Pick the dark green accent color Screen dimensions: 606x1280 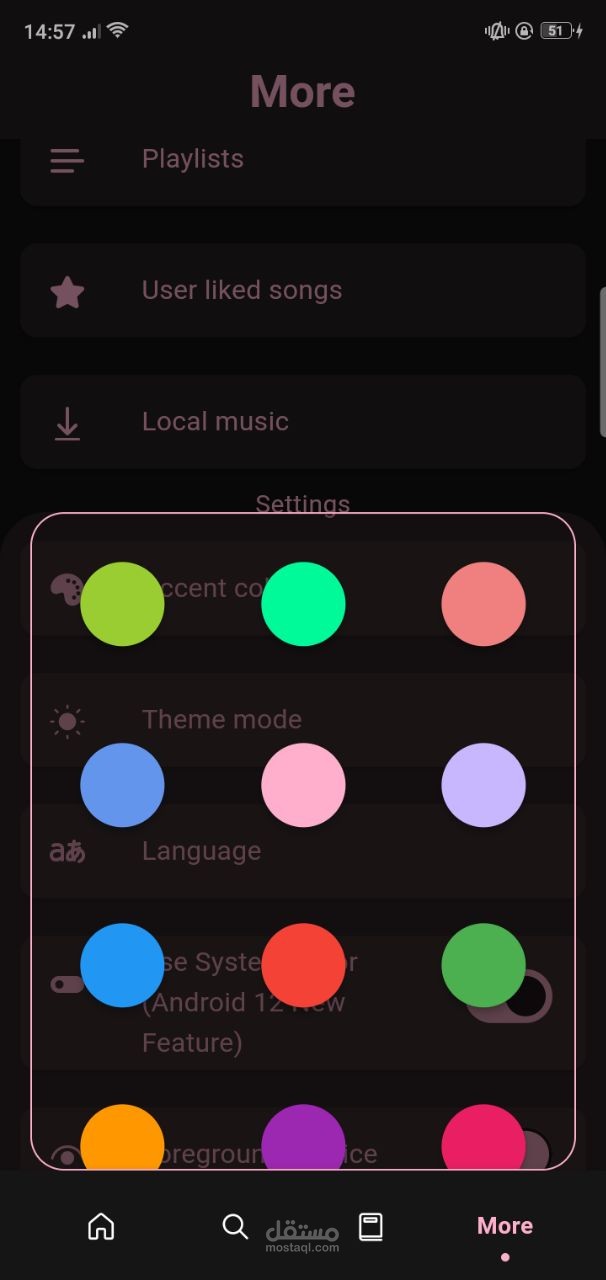point(483,965)
